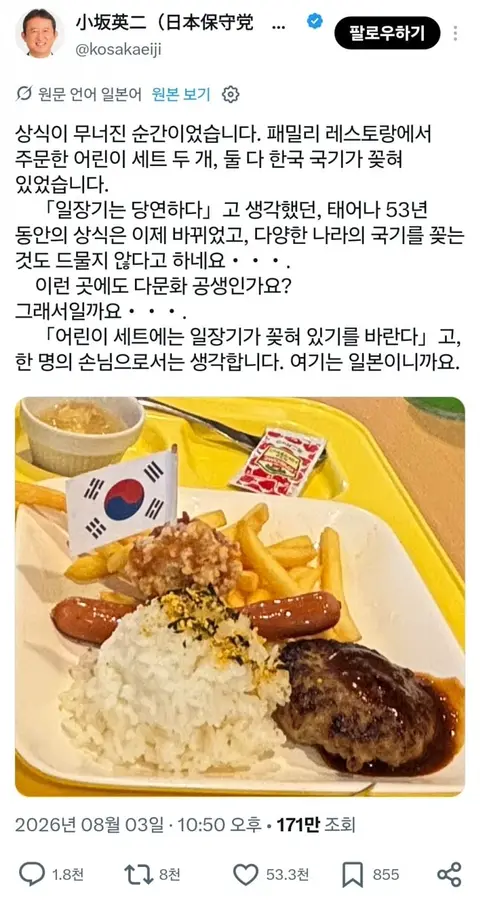This screenshot has height=900, width=480.
Task: Repost this tweet
Action: click(139, 874)
